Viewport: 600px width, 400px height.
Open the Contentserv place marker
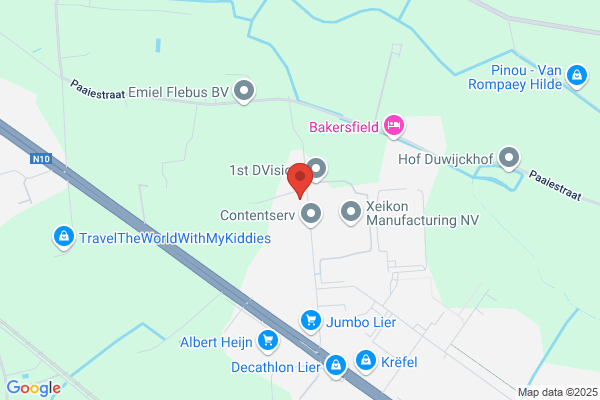click(x=311, y=214)
